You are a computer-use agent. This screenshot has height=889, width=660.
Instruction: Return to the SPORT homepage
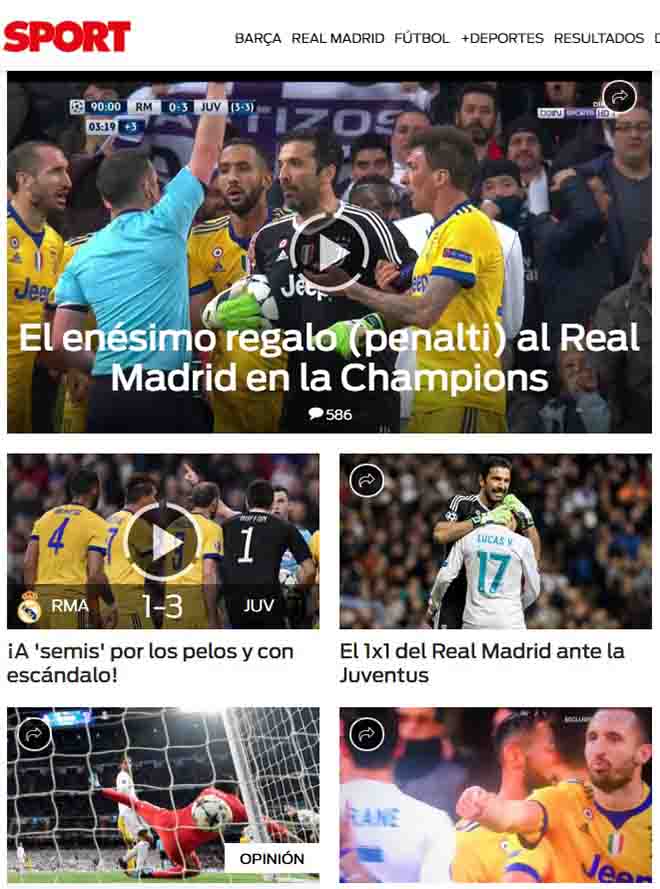pyautogui.click(x=67, y=37)
